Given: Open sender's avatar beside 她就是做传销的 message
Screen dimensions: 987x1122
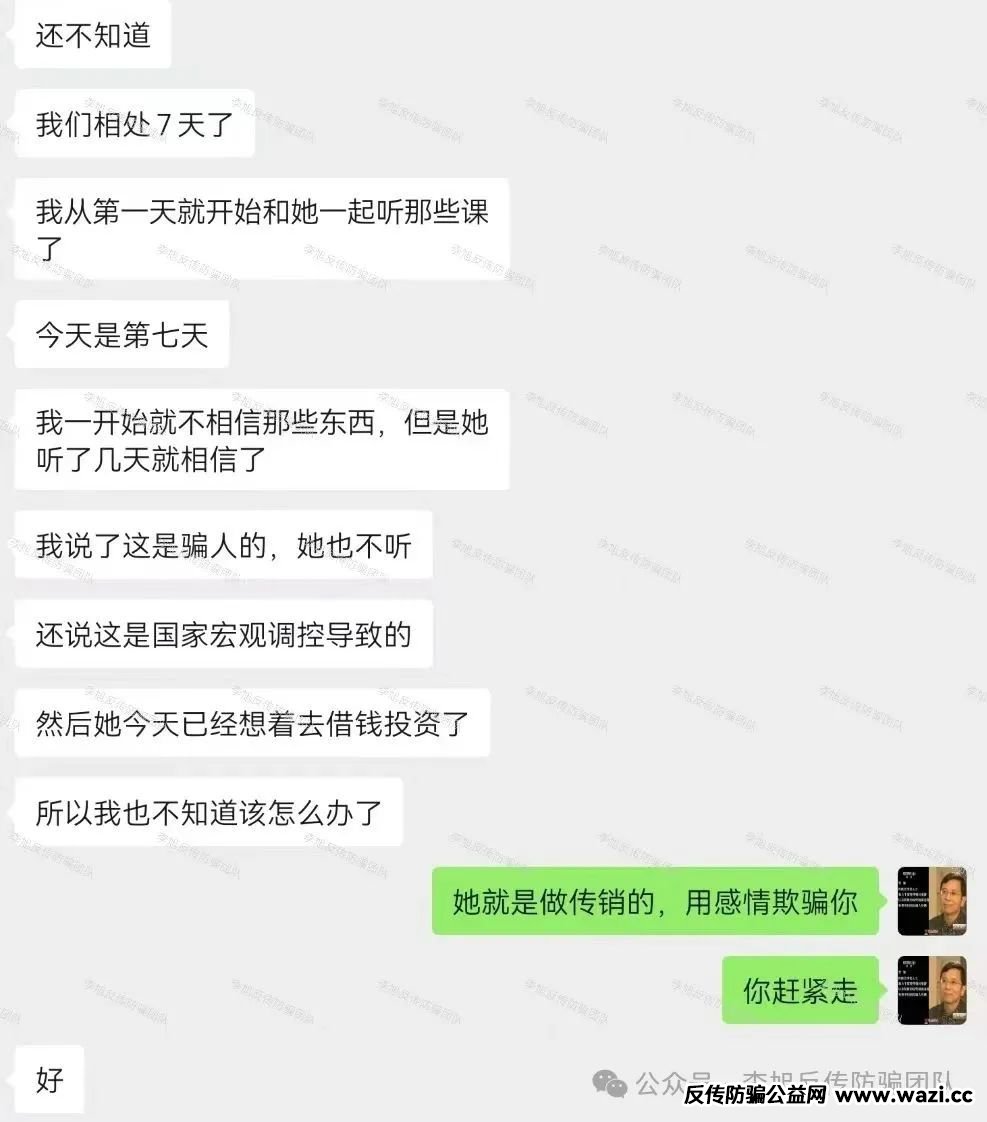Looking at the screenshot, I should [x=932, y=901].
